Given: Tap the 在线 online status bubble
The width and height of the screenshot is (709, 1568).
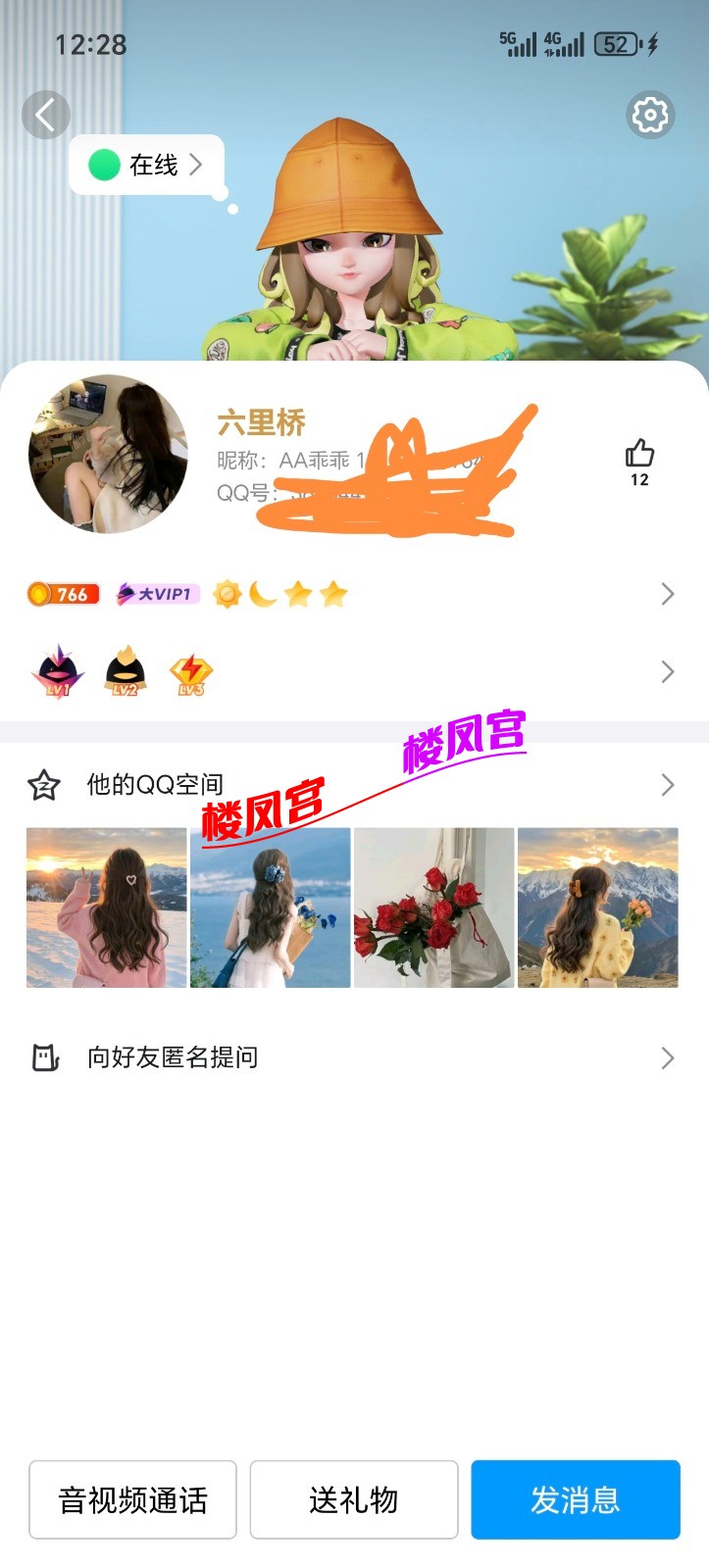Looking at the screenshot, I should (147, 165).
